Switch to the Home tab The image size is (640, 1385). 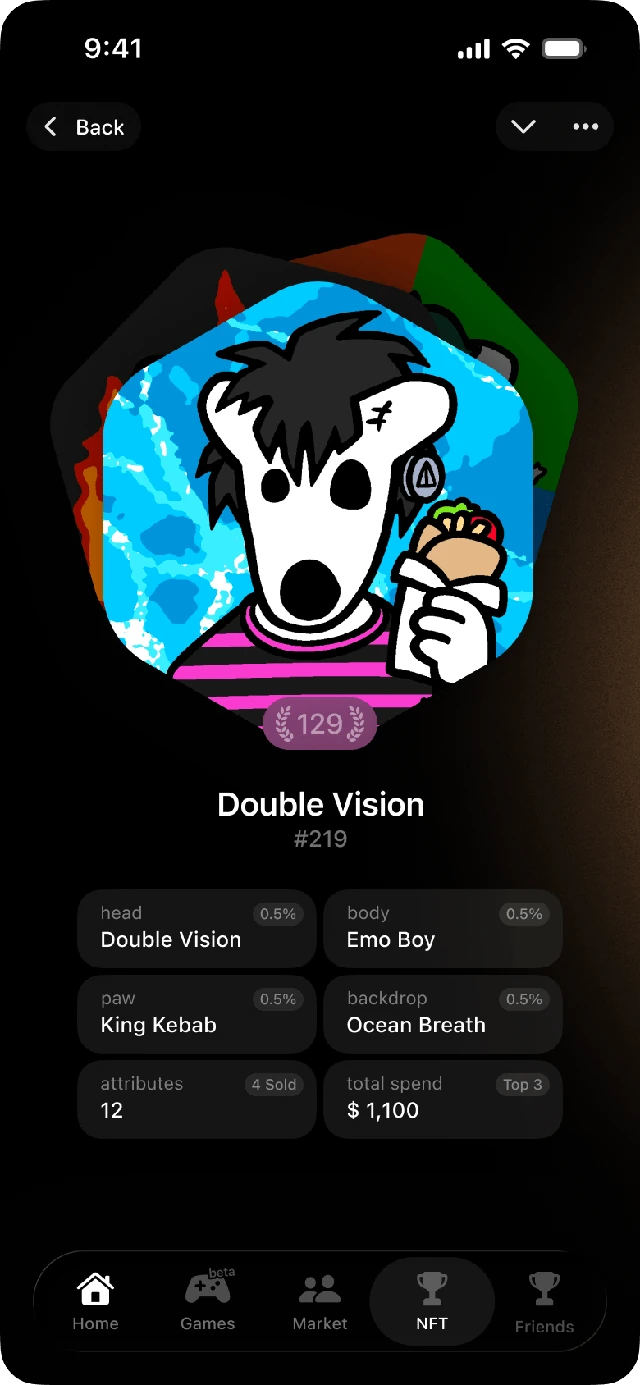click(x=95, y=1302)
